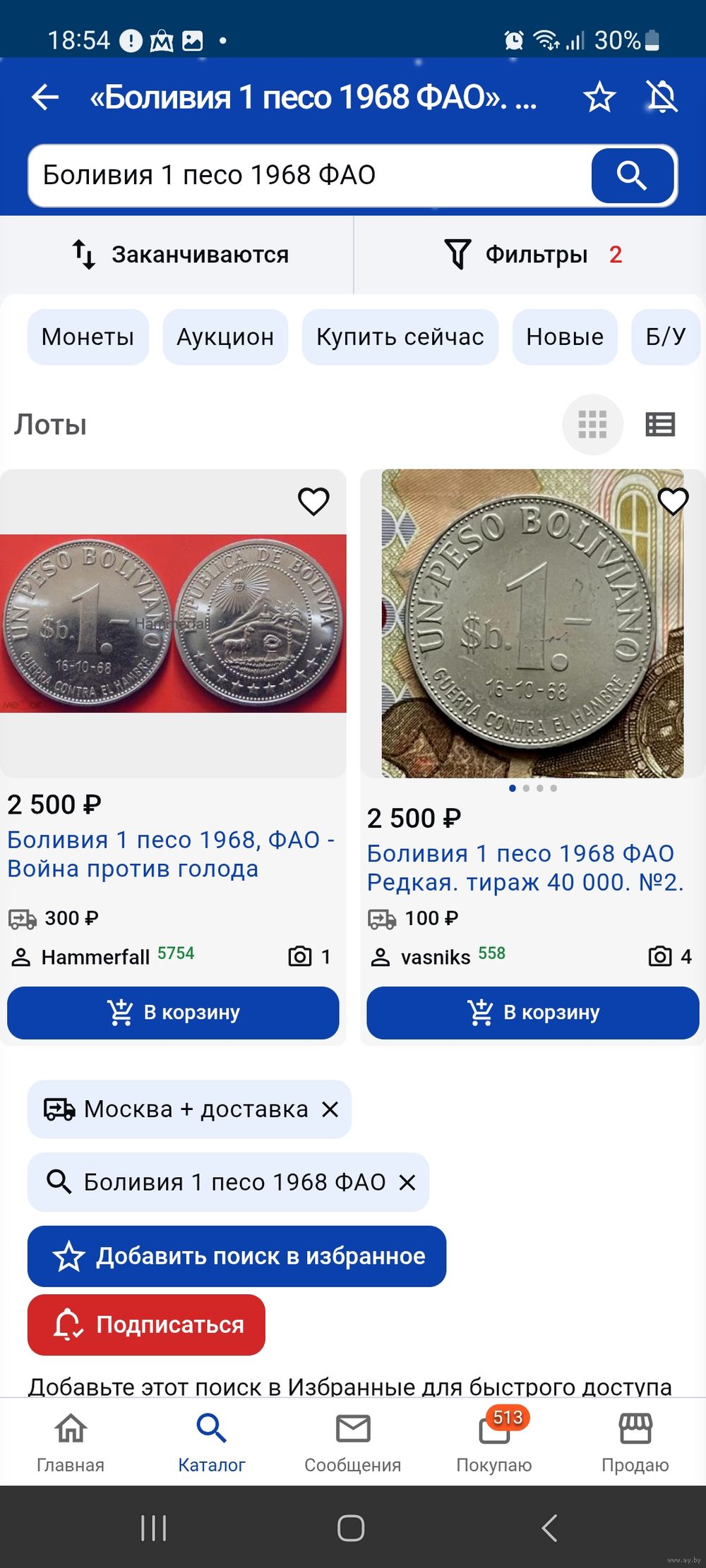This screenshot has width=706, height=1568.
Task: Open the Фильтры panel
Action: click(x=533, y=255)
